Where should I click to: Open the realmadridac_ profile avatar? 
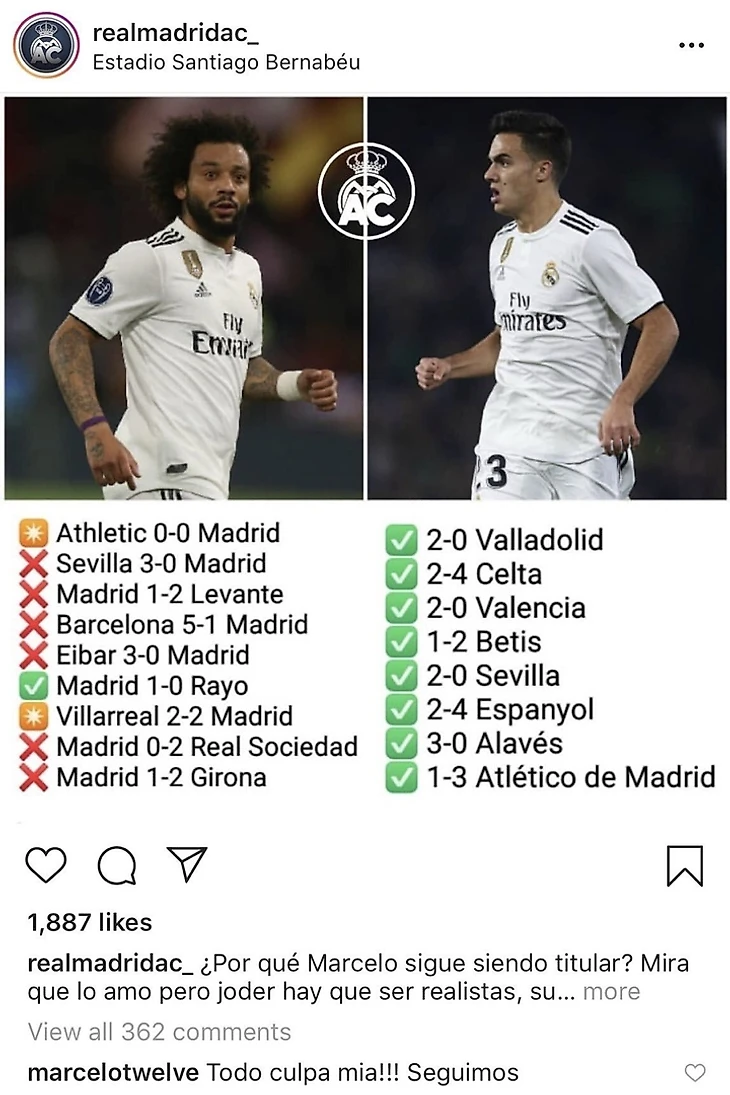click(46, 45)
